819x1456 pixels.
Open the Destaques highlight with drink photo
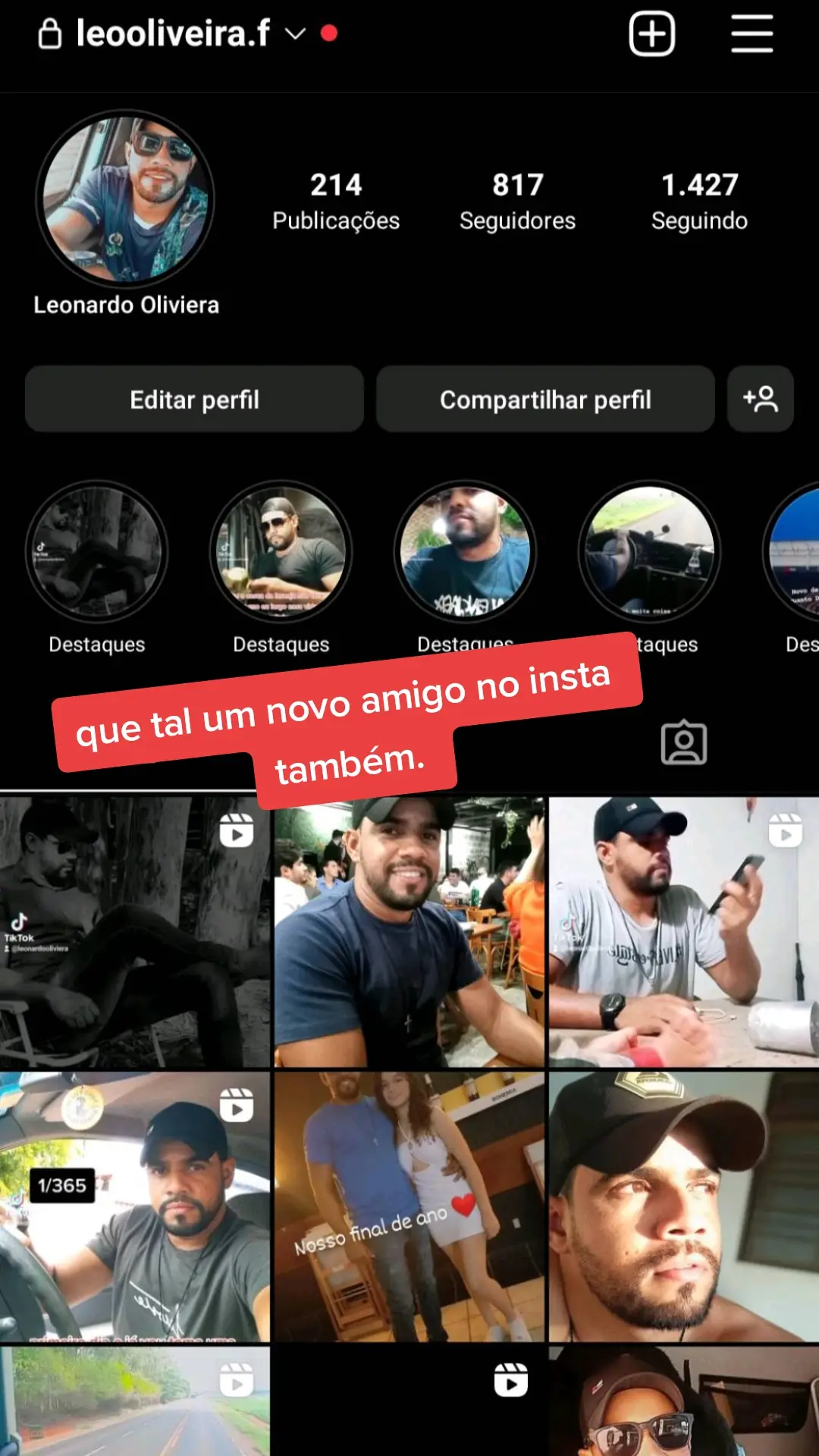point(281,553)
